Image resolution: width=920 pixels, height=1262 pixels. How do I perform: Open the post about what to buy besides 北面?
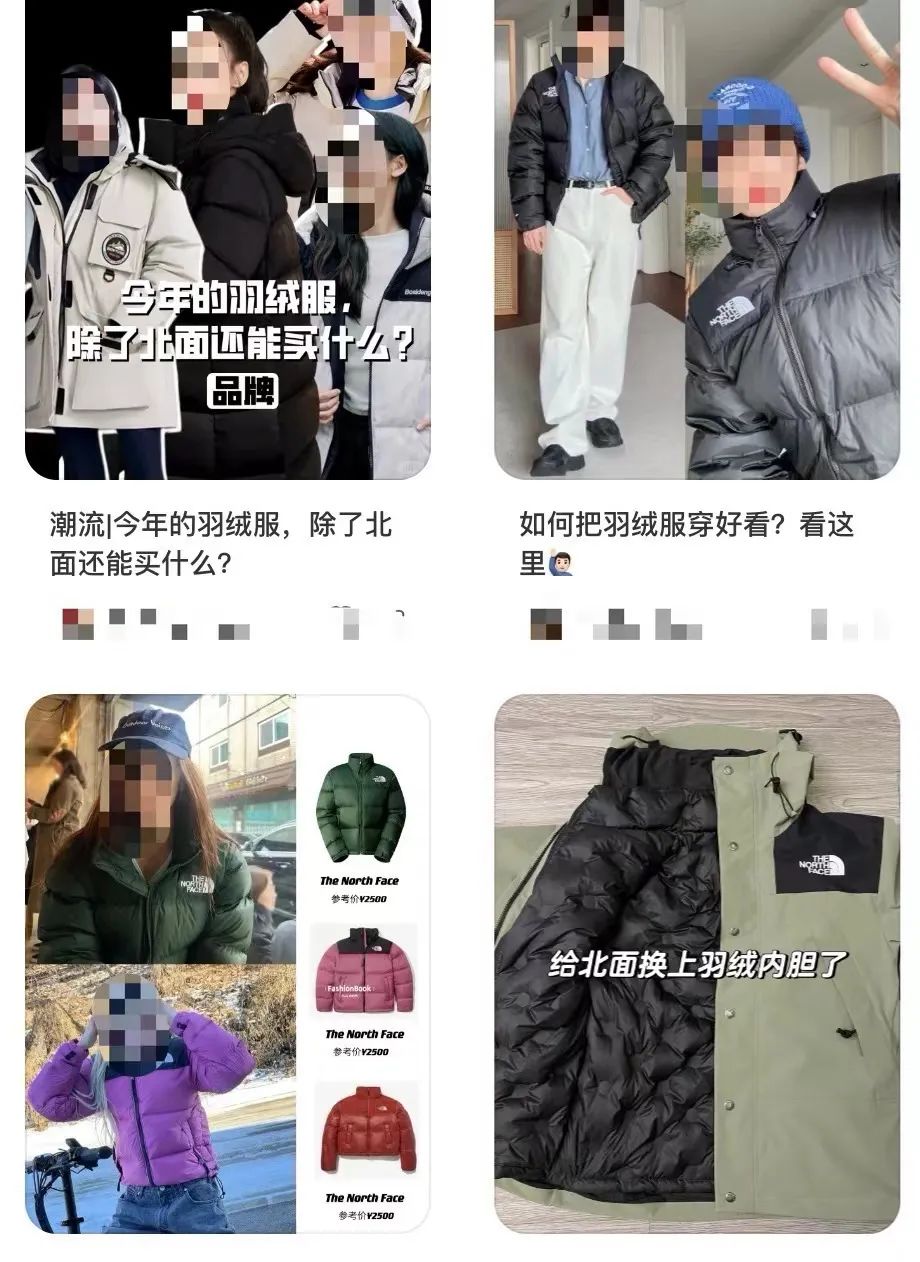(x=227, y=240)
